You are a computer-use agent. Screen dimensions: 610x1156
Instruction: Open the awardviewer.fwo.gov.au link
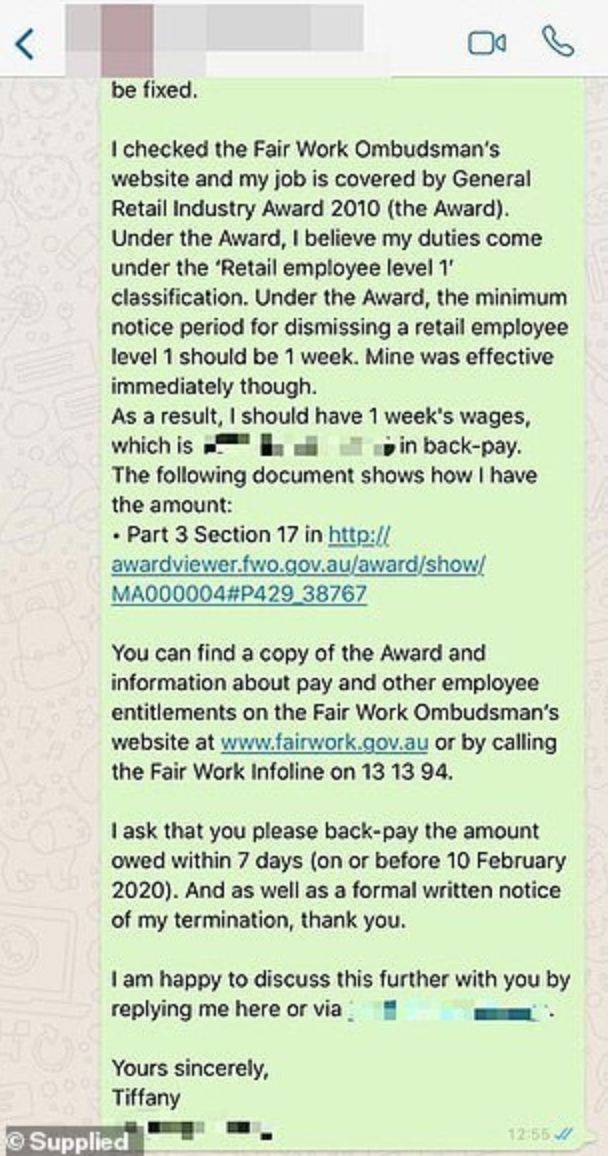[x=298, y=565]
